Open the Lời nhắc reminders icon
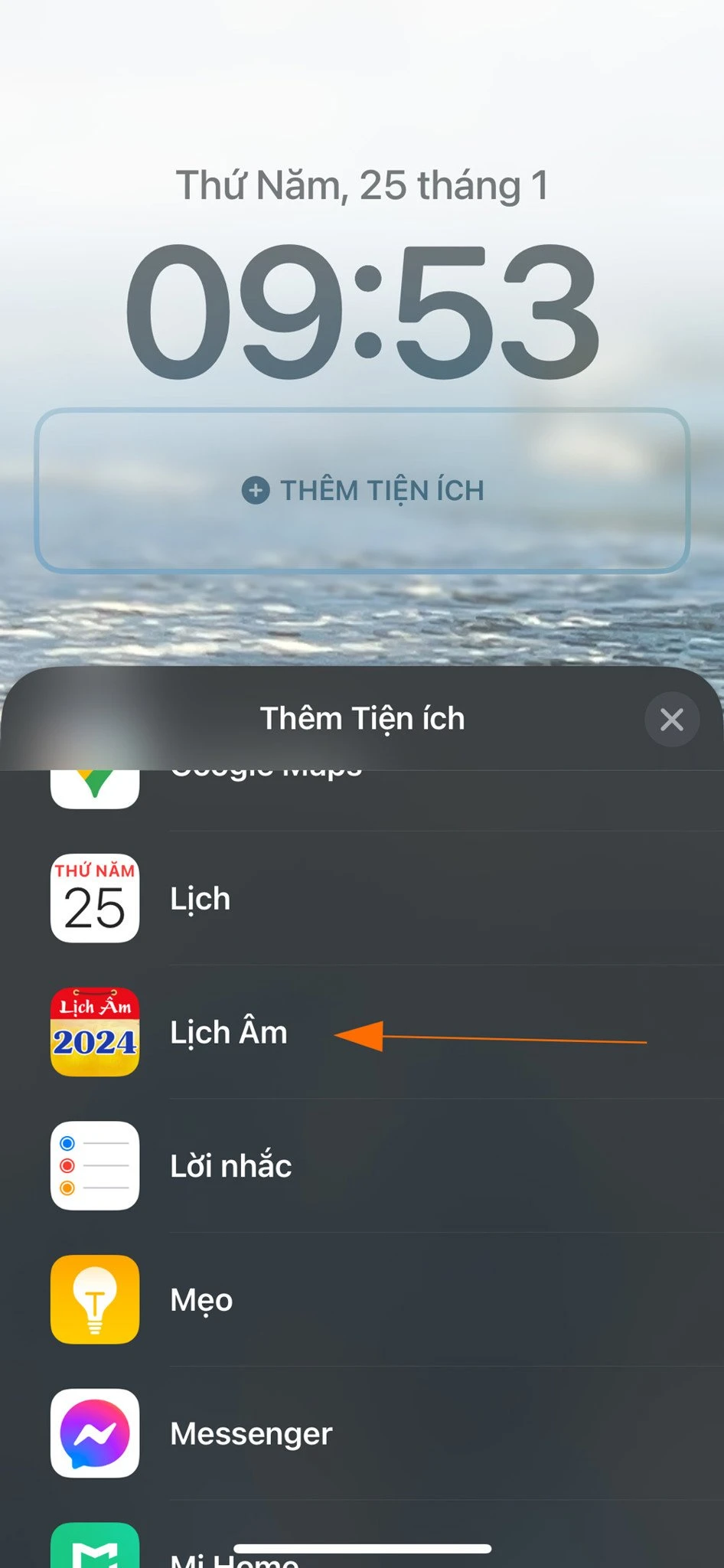 pyautogui.click(x=93, y=1165)
